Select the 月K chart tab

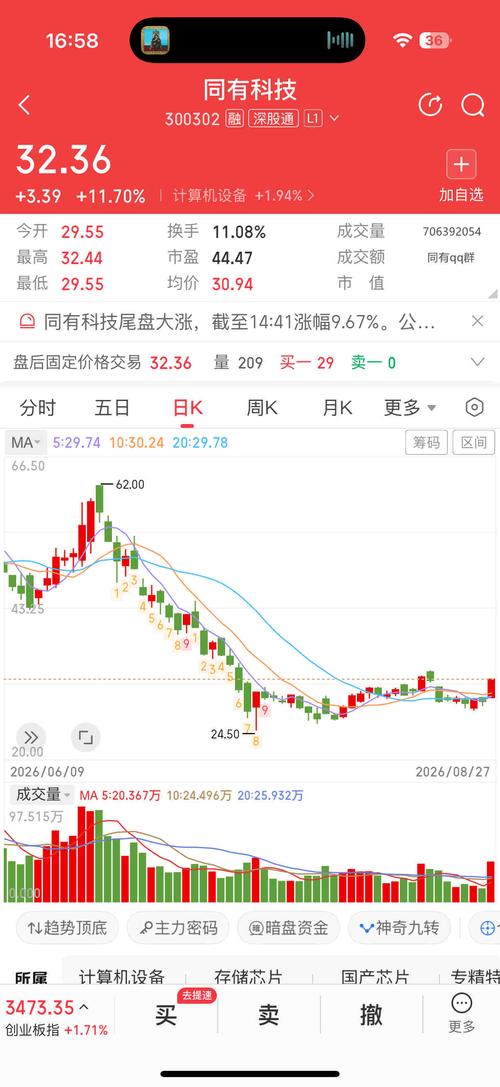click(x=337, y=408)
